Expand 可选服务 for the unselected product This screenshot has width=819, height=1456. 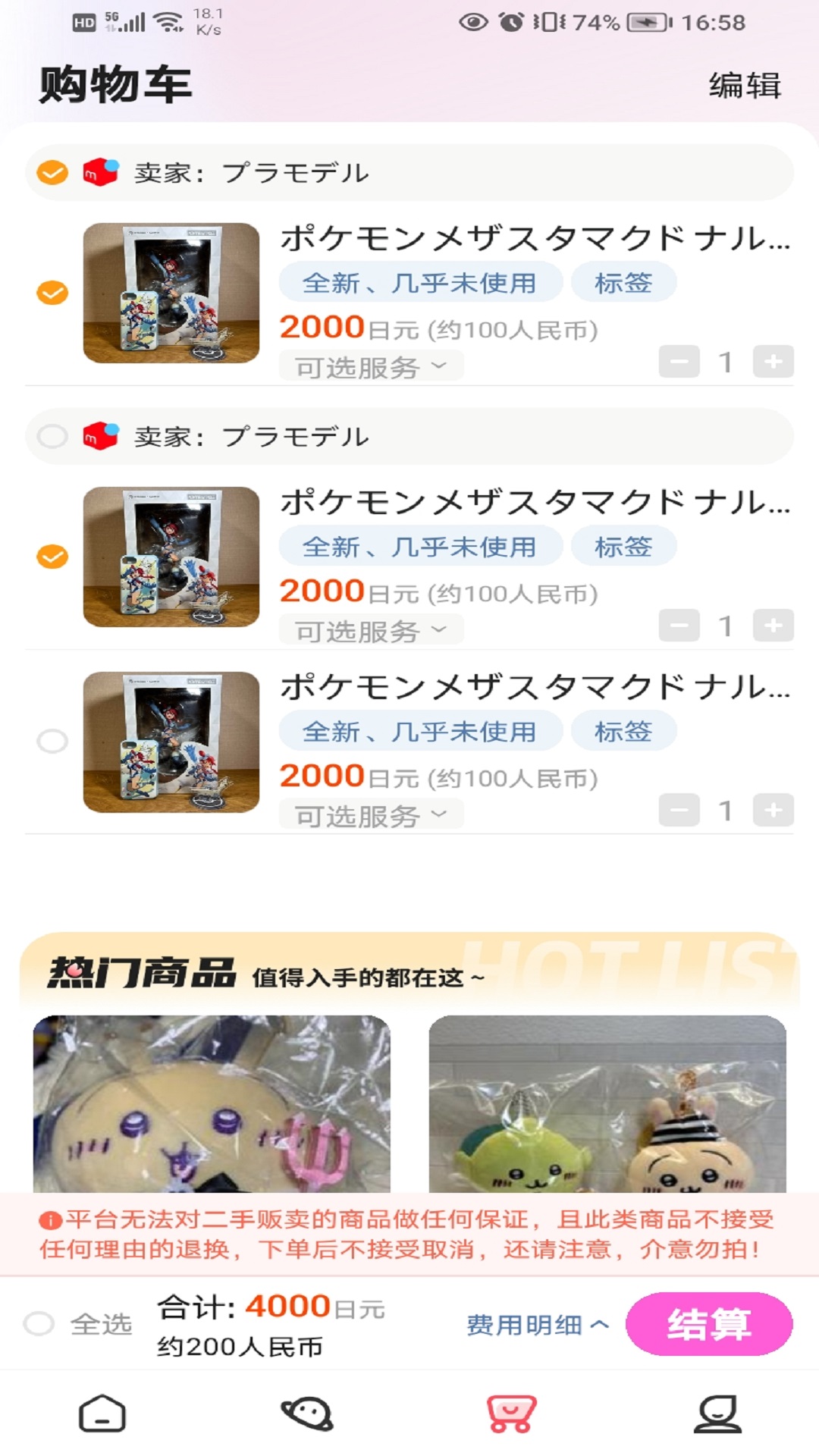[x=371, y=816]
